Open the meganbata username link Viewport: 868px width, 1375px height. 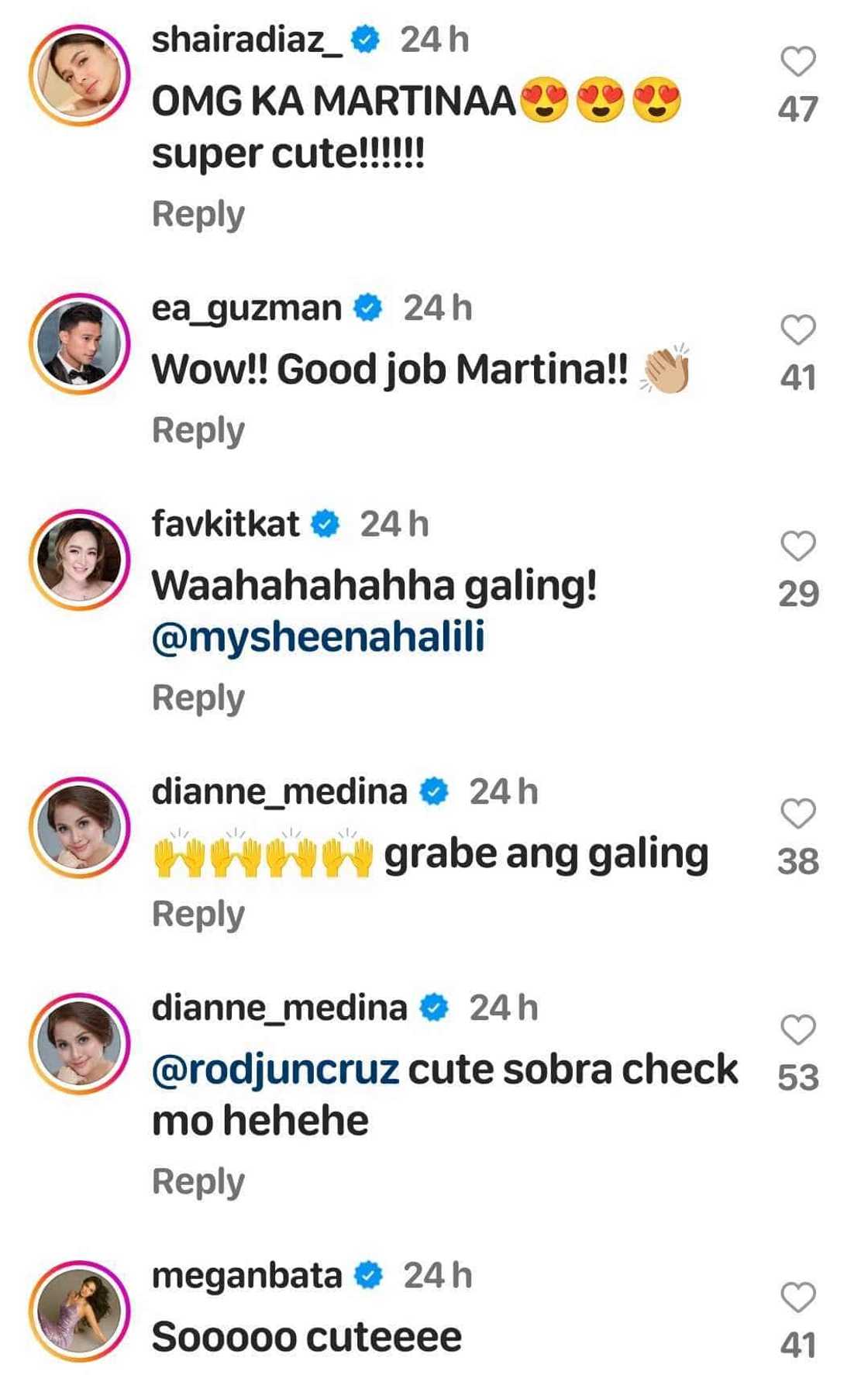click(246, 1276)
